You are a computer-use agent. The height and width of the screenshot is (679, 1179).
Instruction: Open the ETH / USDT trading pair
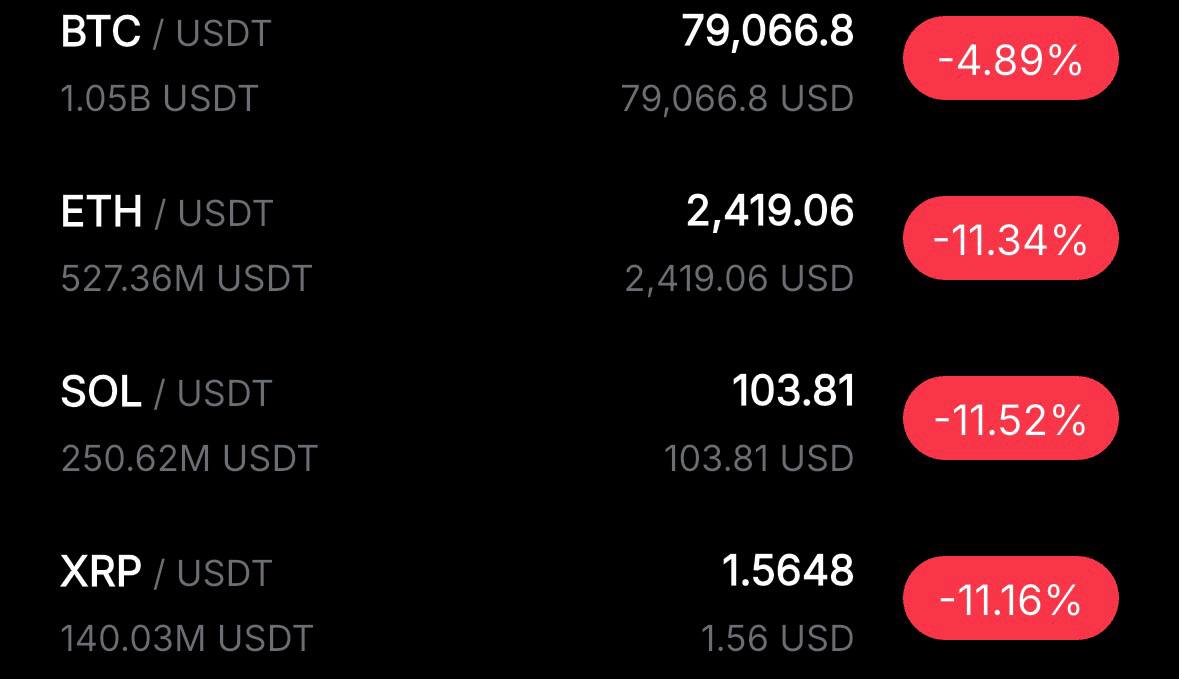[167, 214]
